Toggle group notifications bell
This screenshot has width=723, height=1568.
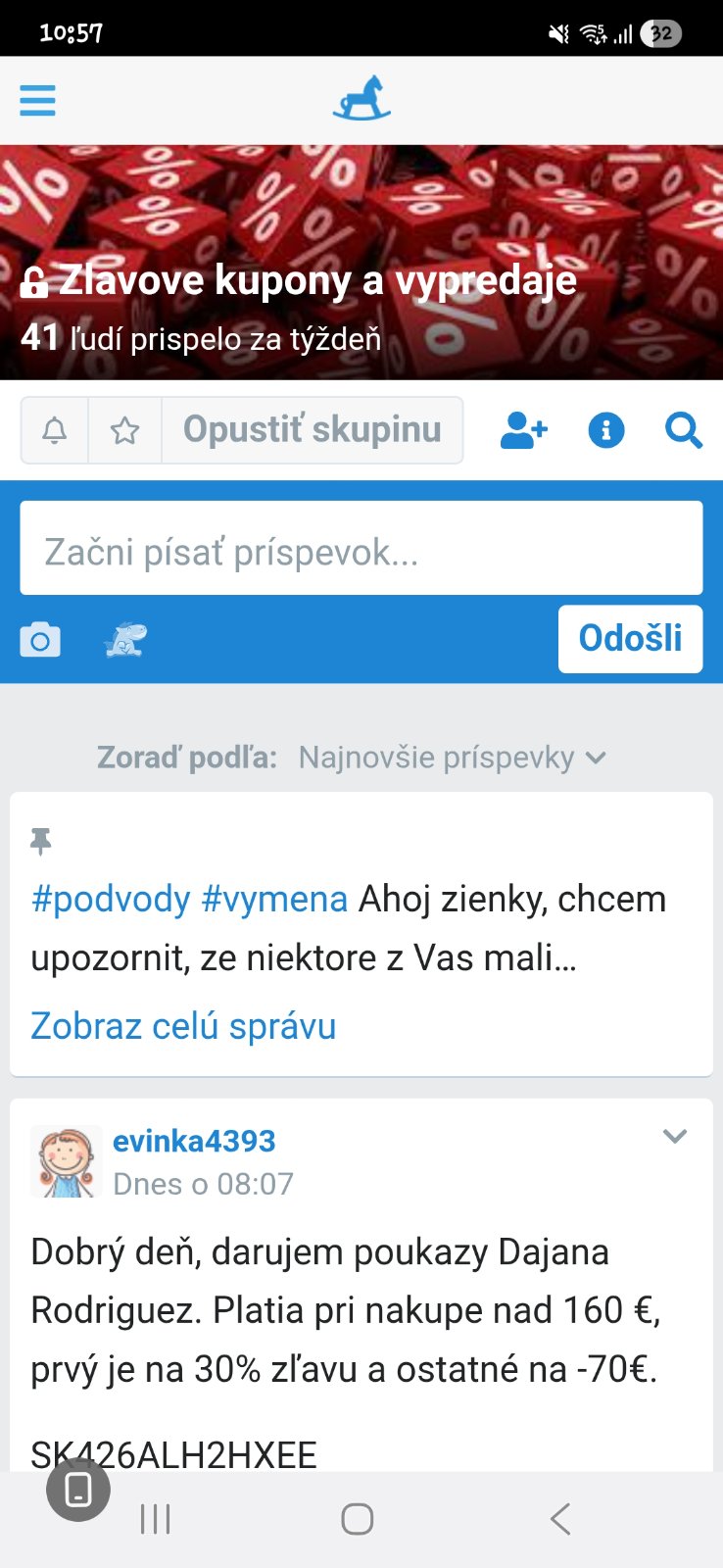pos(55,430)
